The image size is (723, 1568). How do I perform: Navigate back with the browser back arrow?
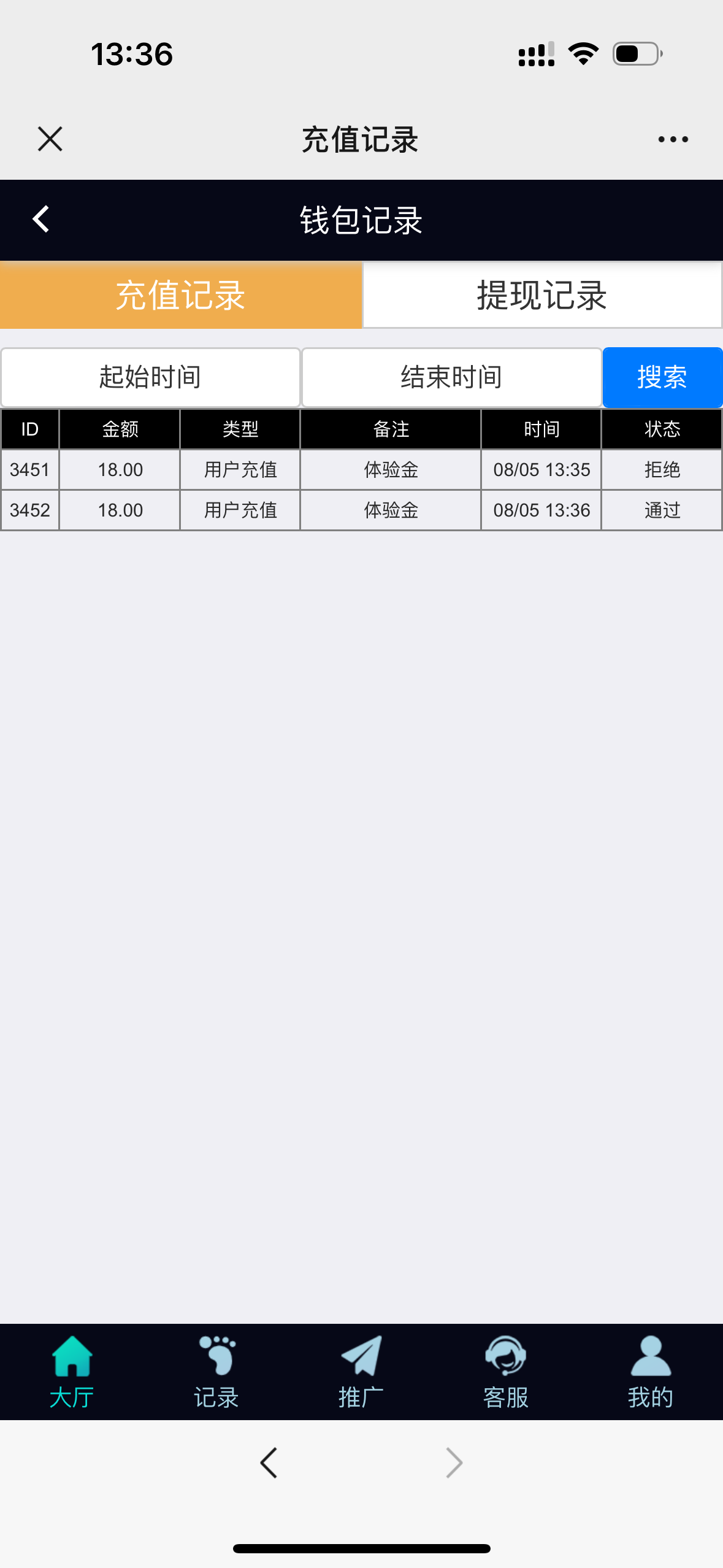tap(269, 1462)
